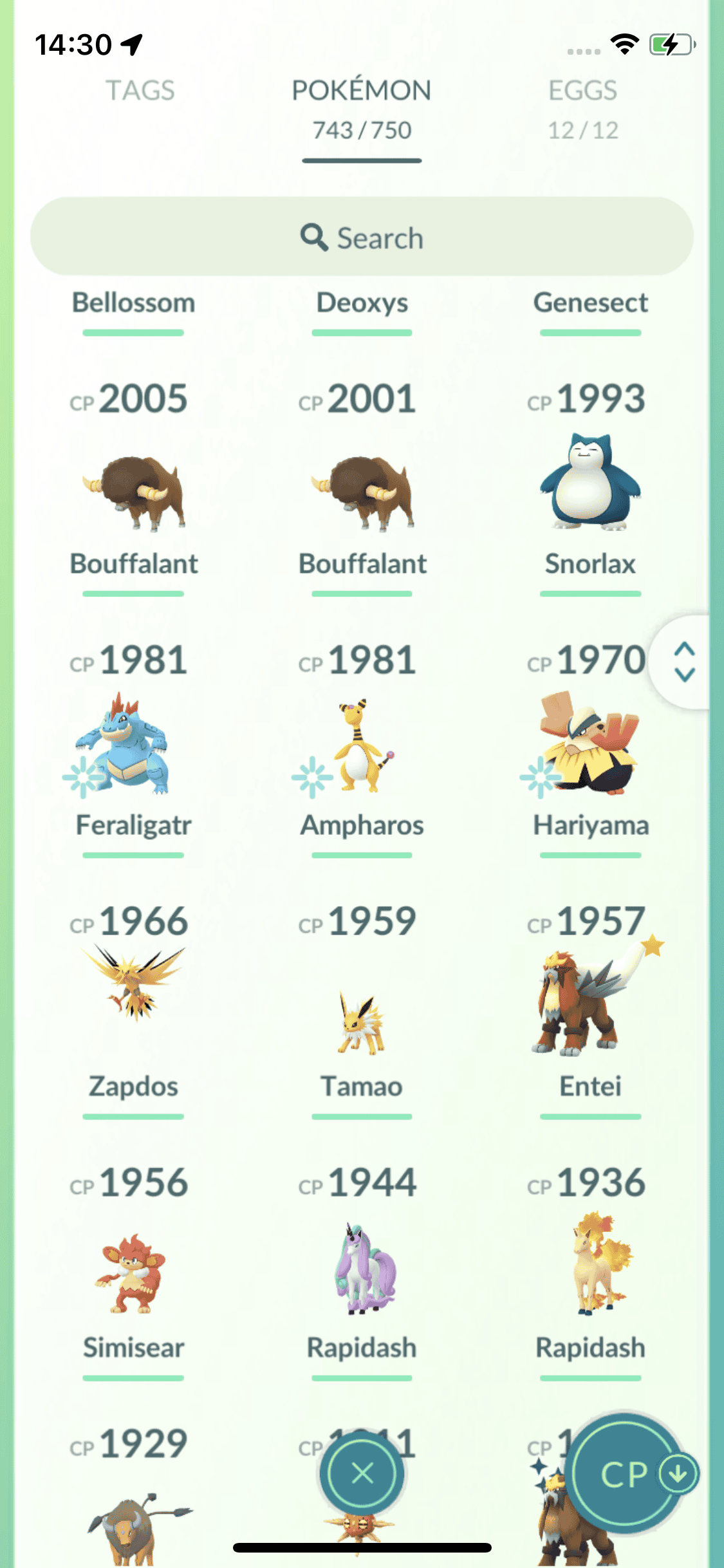Close the Pokémon list

(362, 1473)
